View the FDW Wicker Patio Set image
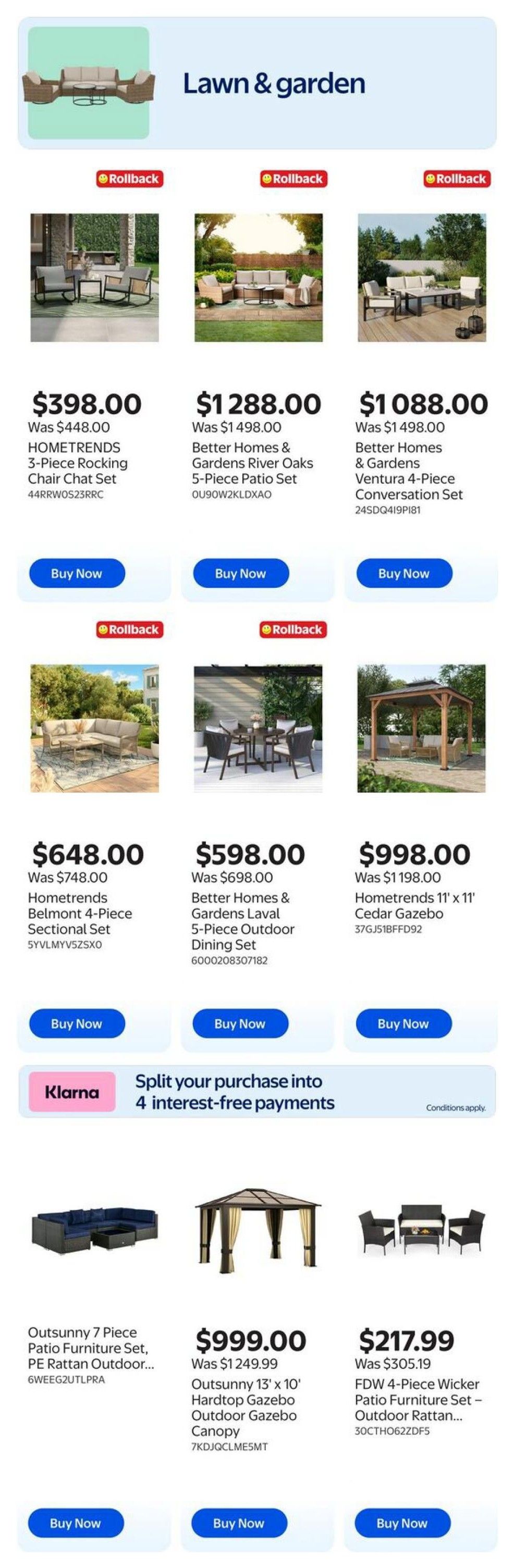 tap(421, 1228)
